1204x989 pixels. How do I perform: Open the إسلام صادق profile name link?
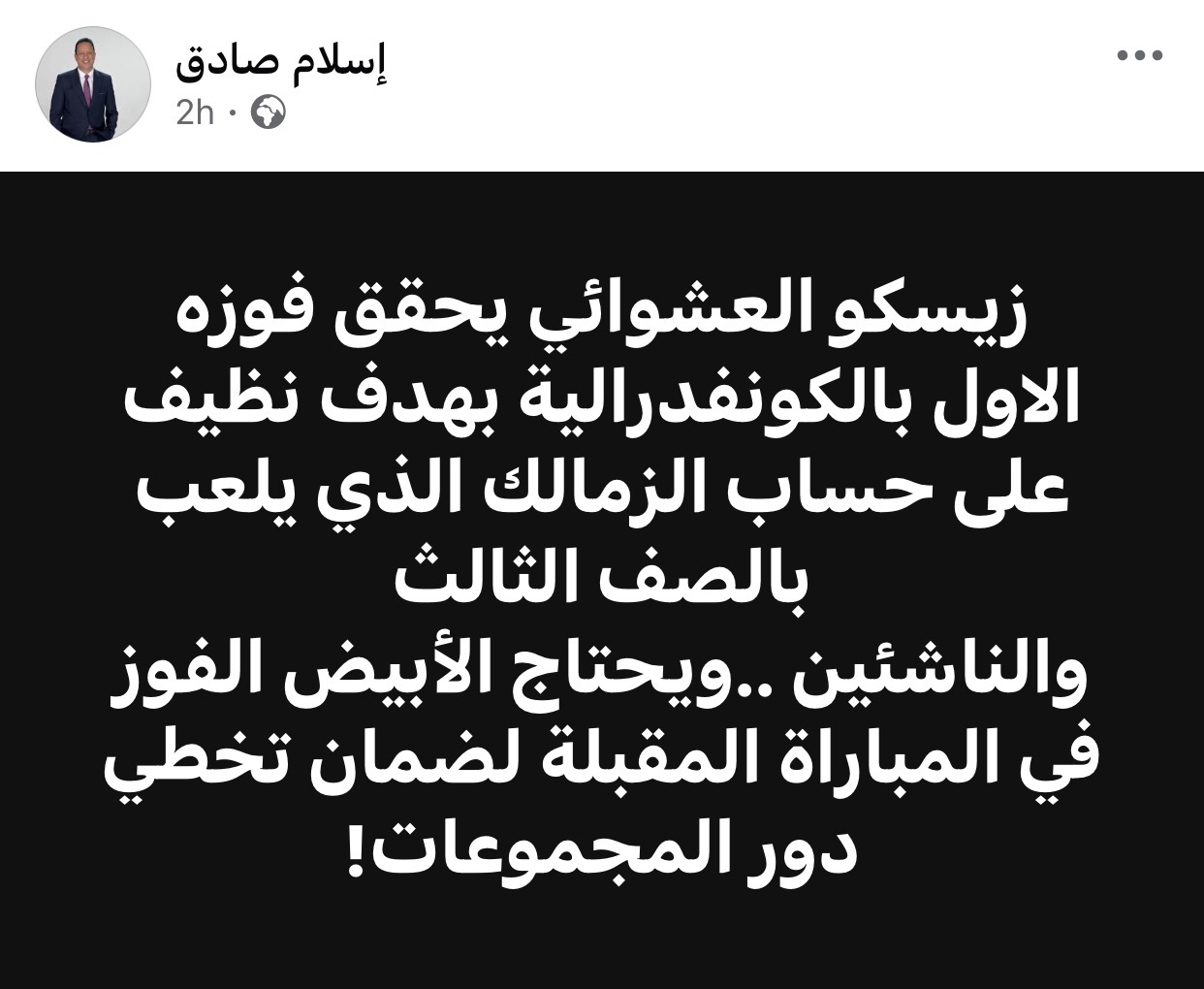[x=281, y=63]
